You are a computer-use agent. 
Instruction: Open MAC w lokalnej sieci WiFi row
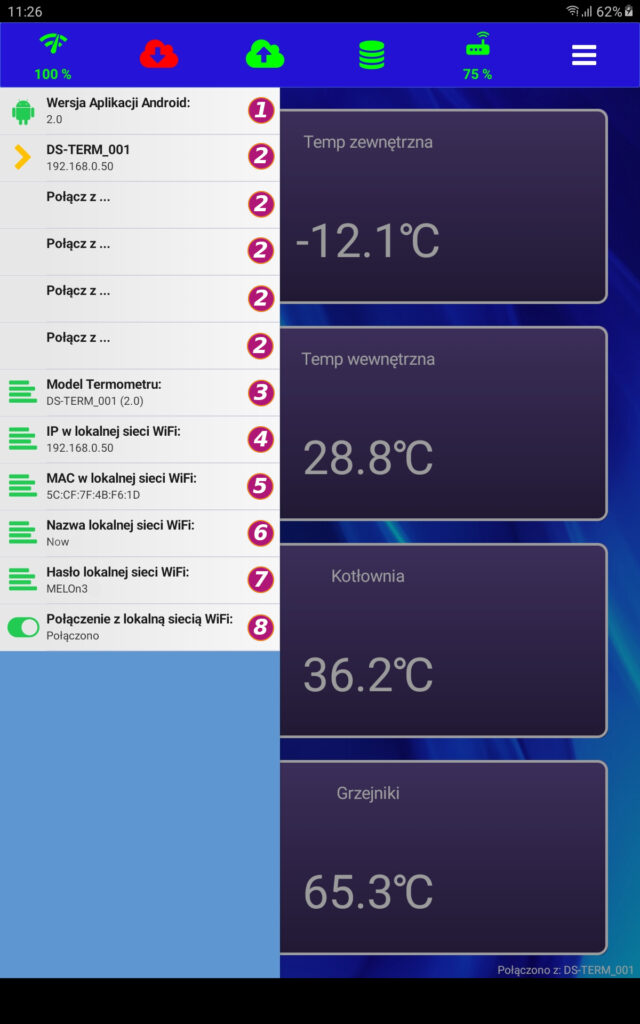tap(140, 486)
